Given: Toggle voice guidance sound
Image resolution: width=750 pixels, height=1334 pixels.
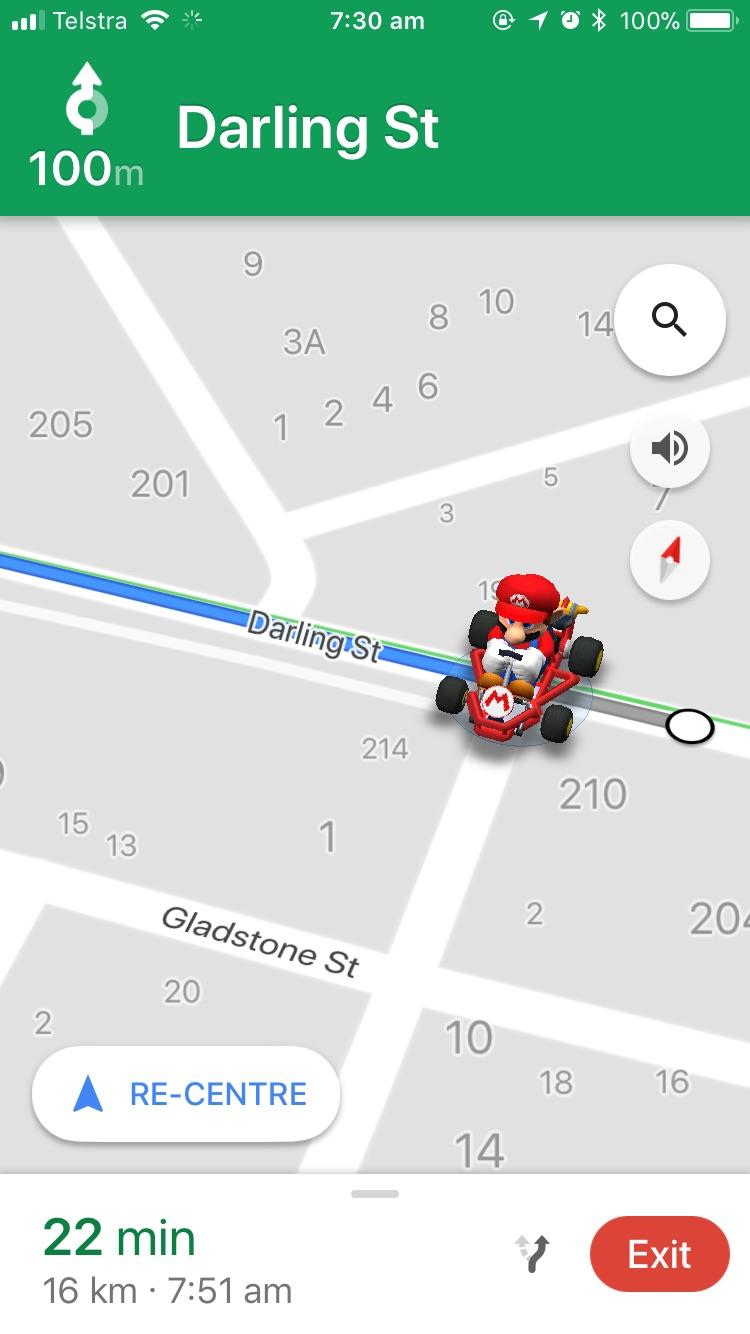Looking at the screenshot, I should (x=669, y=448).
